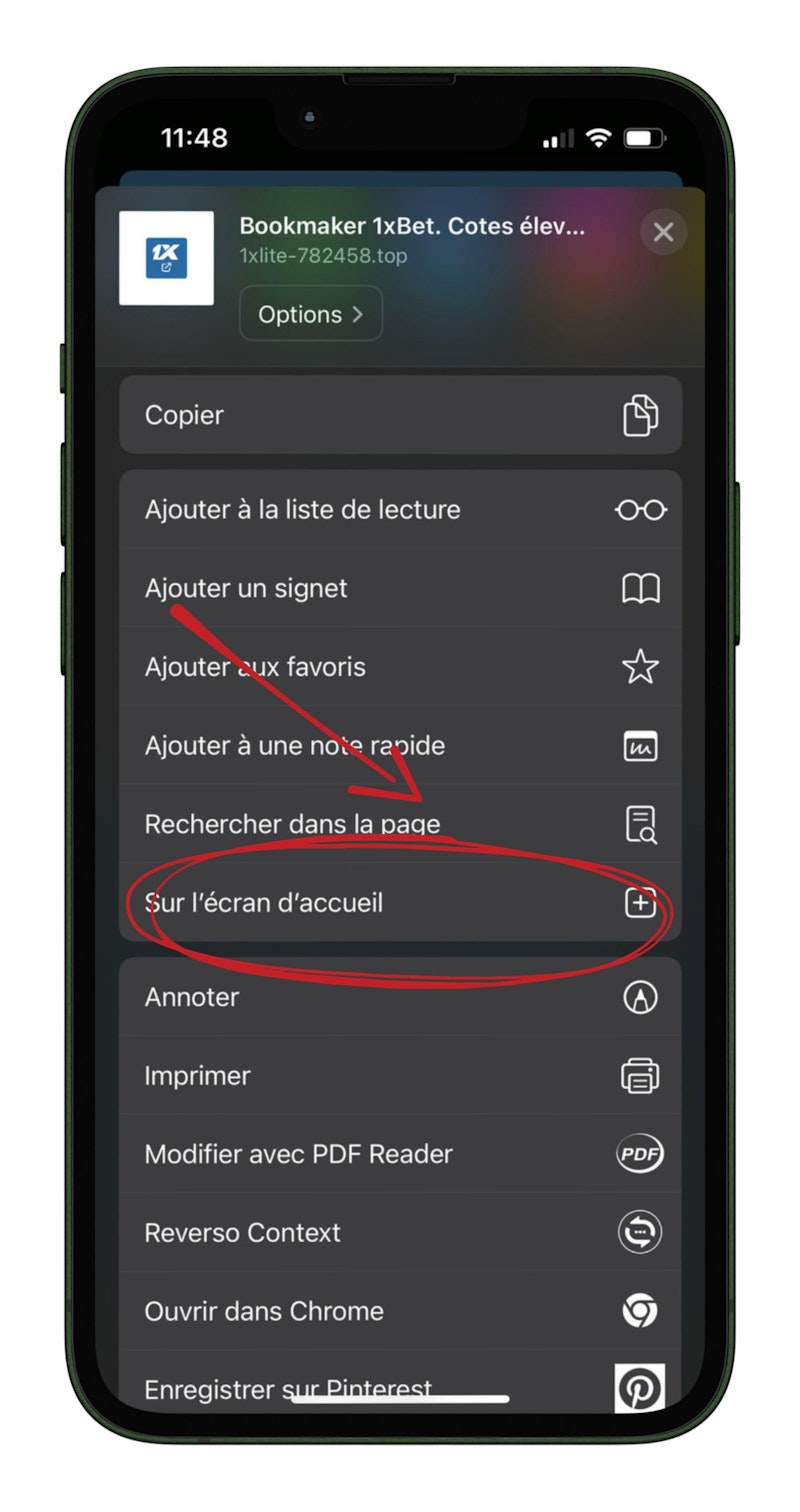Screen dimensions: 800x1512
Task: Open the share Options
Action: tap(310, 314)
